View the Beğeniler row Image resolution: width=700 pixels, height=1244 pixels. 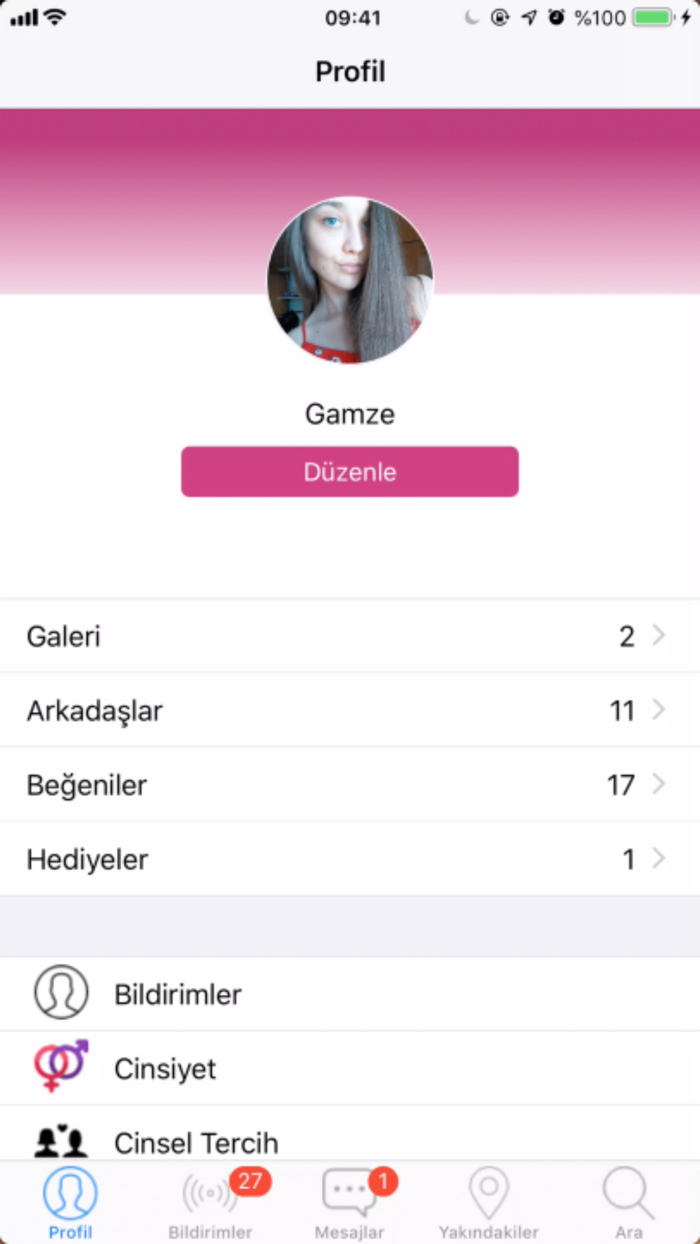[349, 784]
